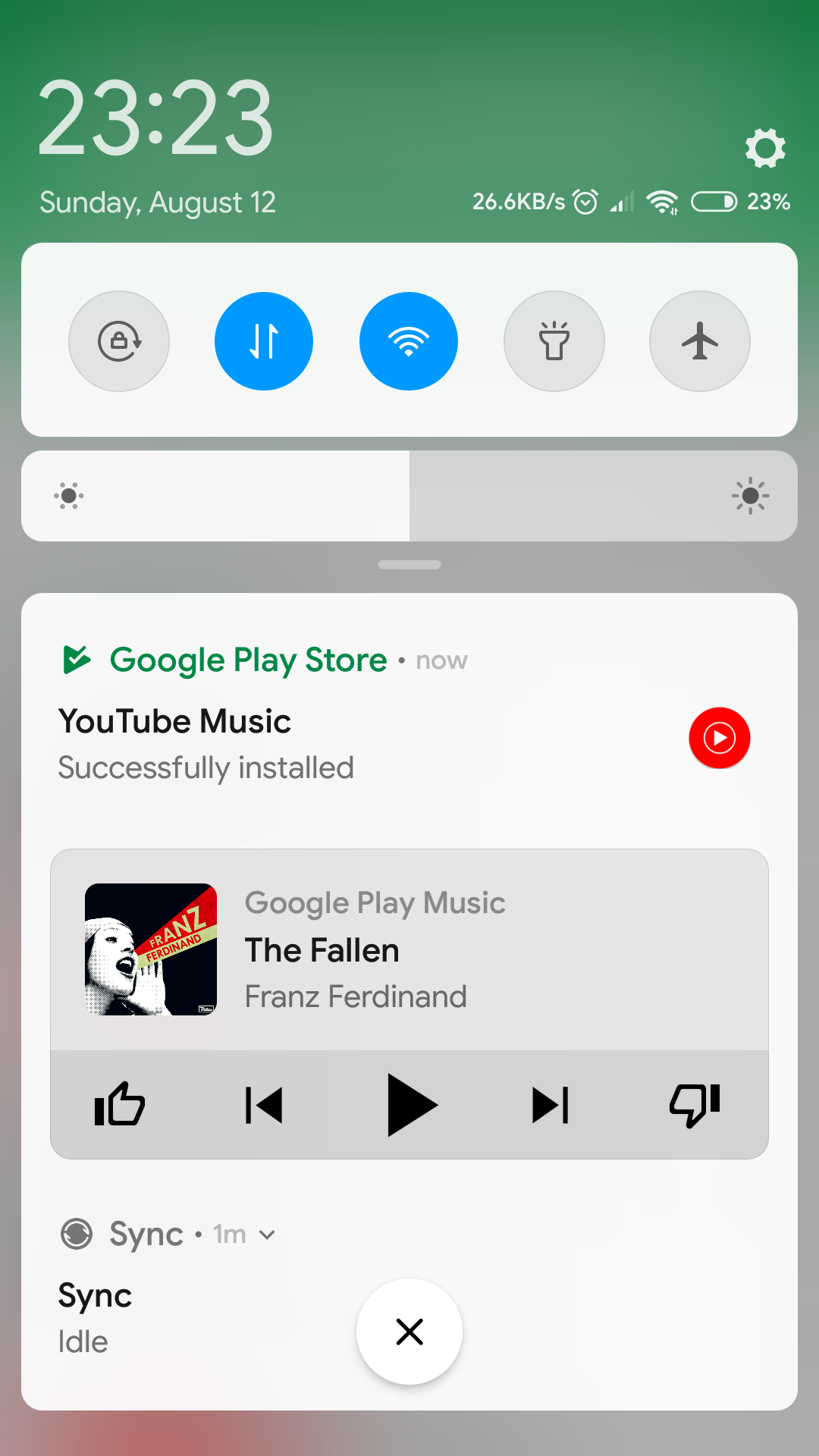The width and height of the screenshot is (819, 1456).
Task: Play The Fallen
Action: click(410, 1105)
